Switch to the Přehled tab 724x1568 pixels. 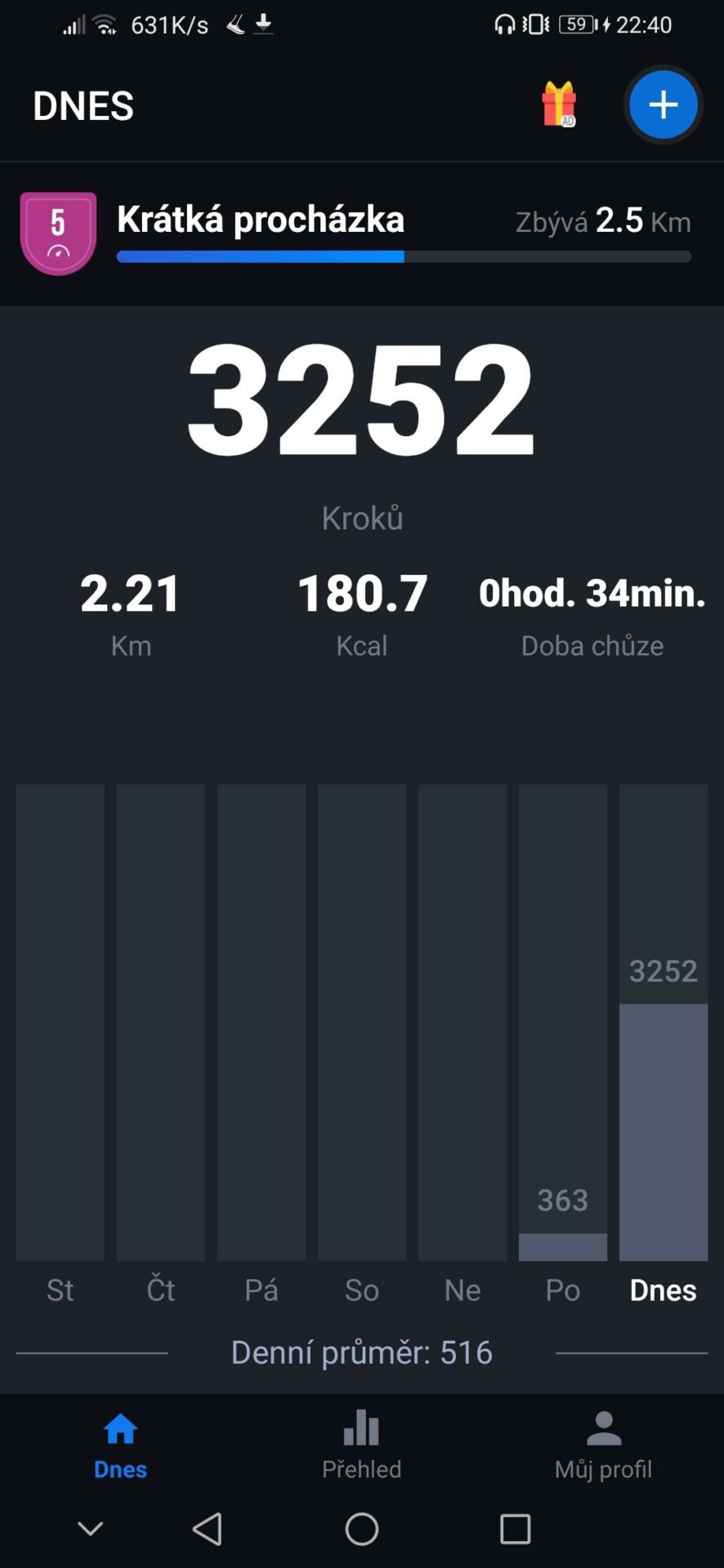[361, 1444]
